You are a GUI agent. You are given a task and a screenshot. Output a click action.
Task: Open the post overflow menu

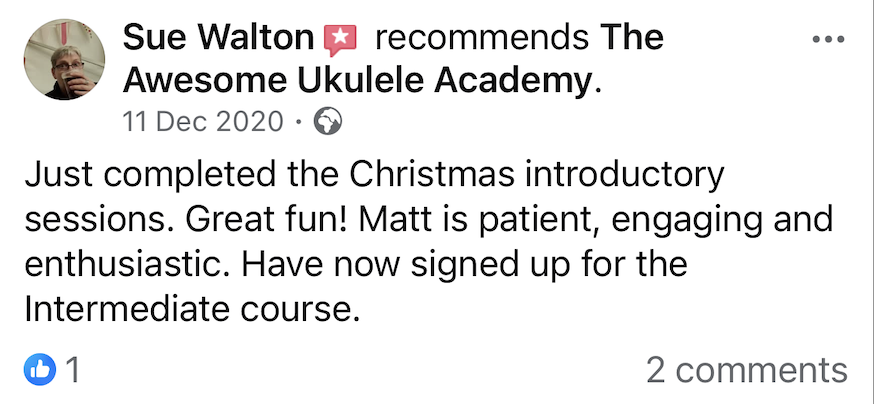829,40
